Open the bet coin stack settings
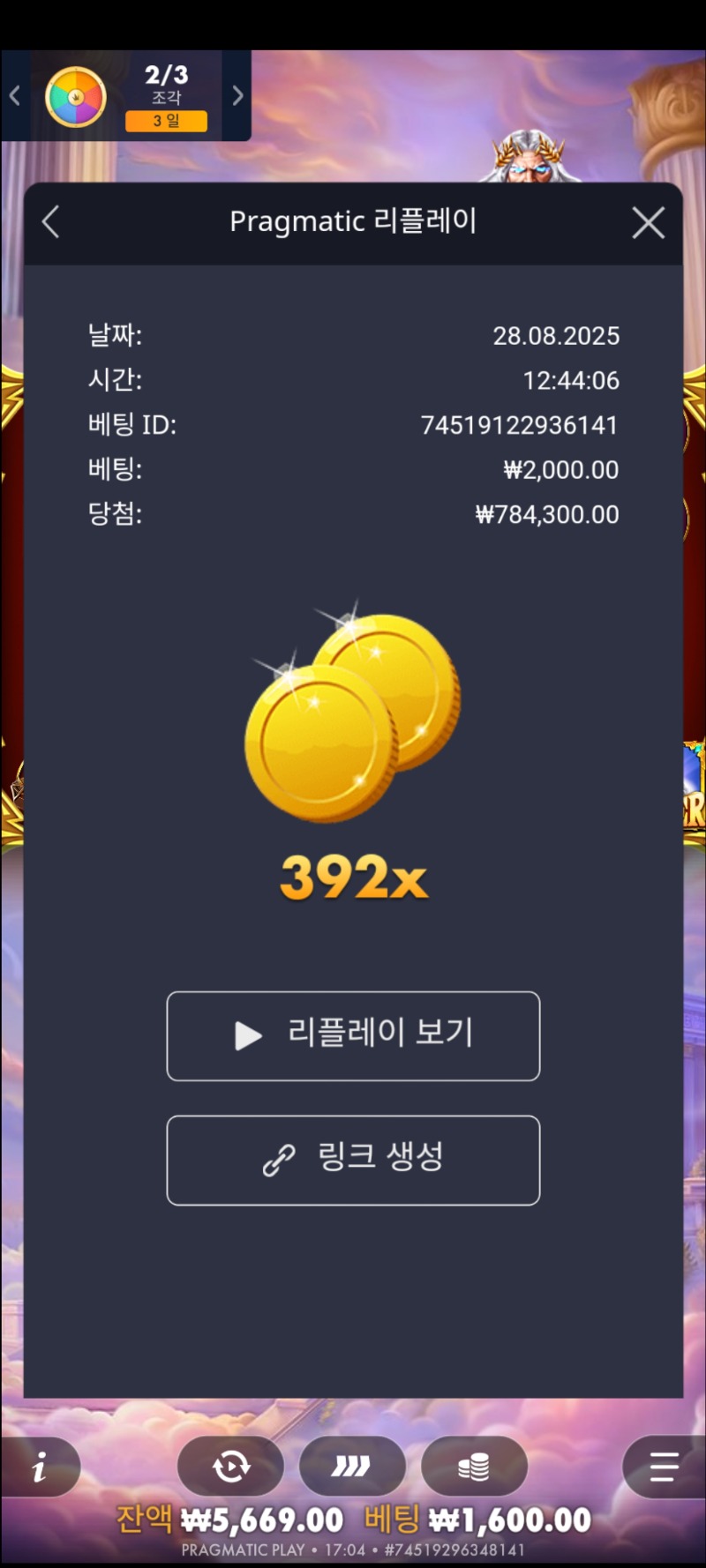The height and width of the screenshot is (1568, 706). 474,1467
